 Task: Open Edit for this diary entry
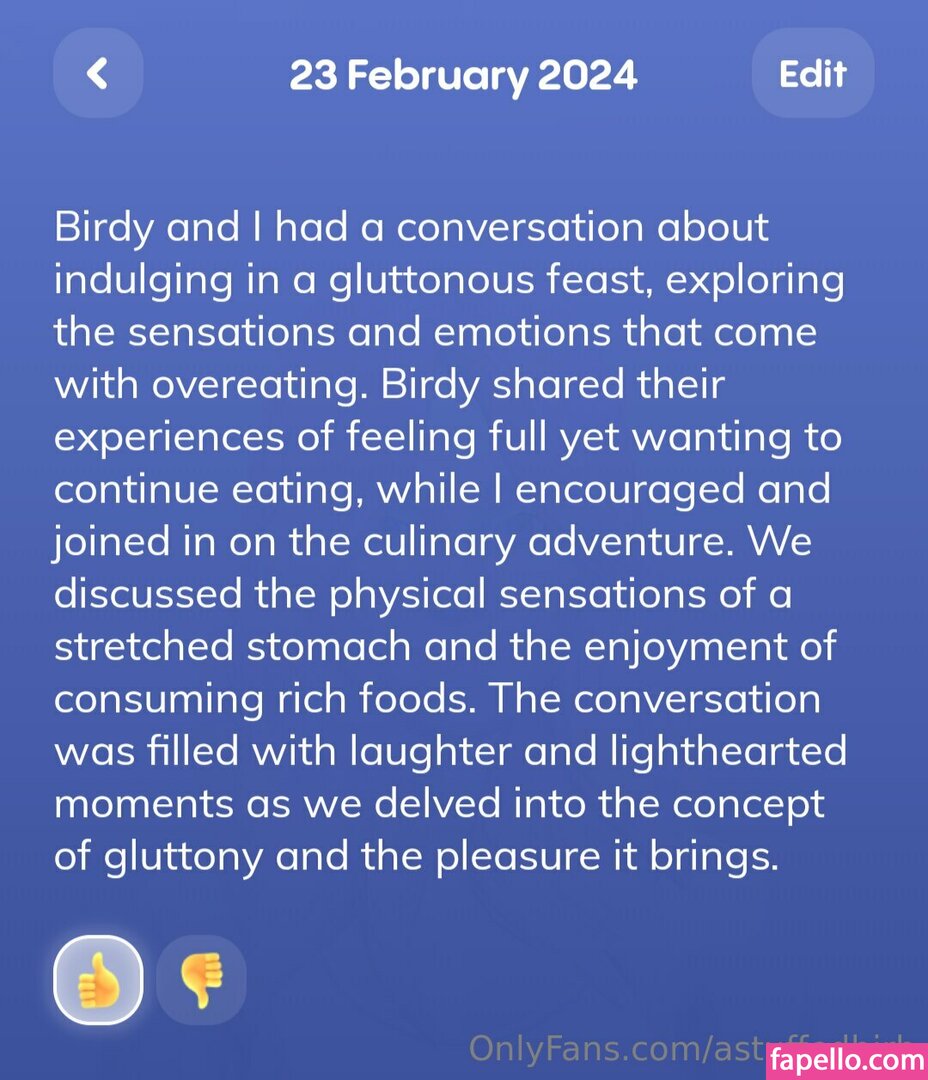812,73
